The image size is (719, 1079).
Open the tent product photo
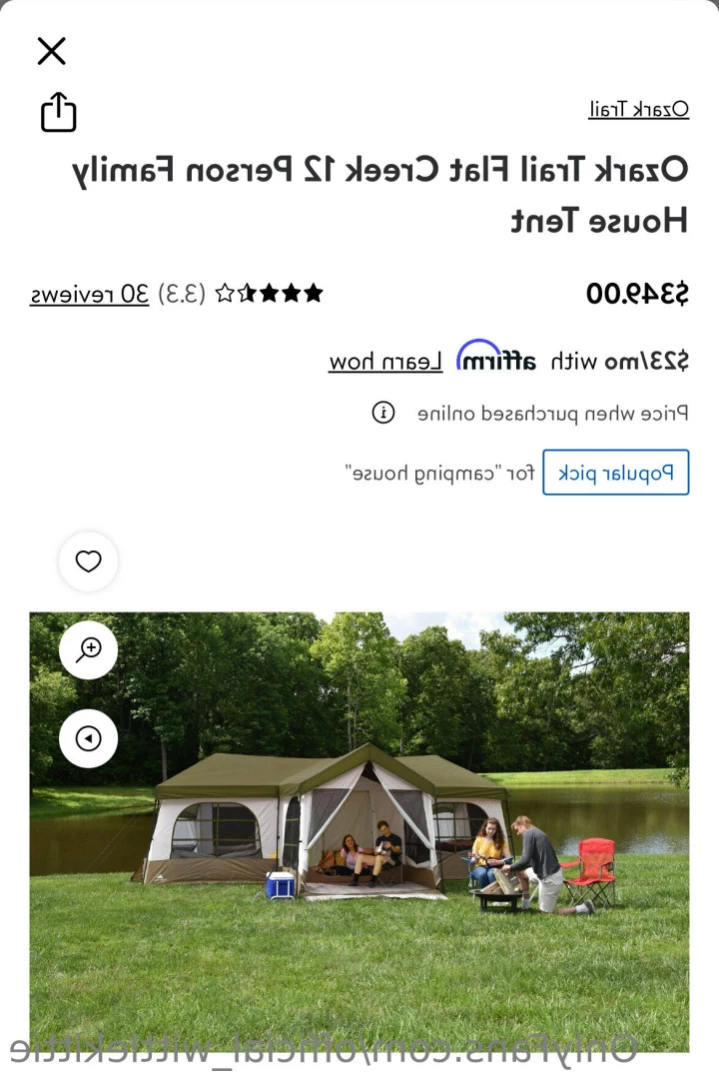tap(400, 840)
